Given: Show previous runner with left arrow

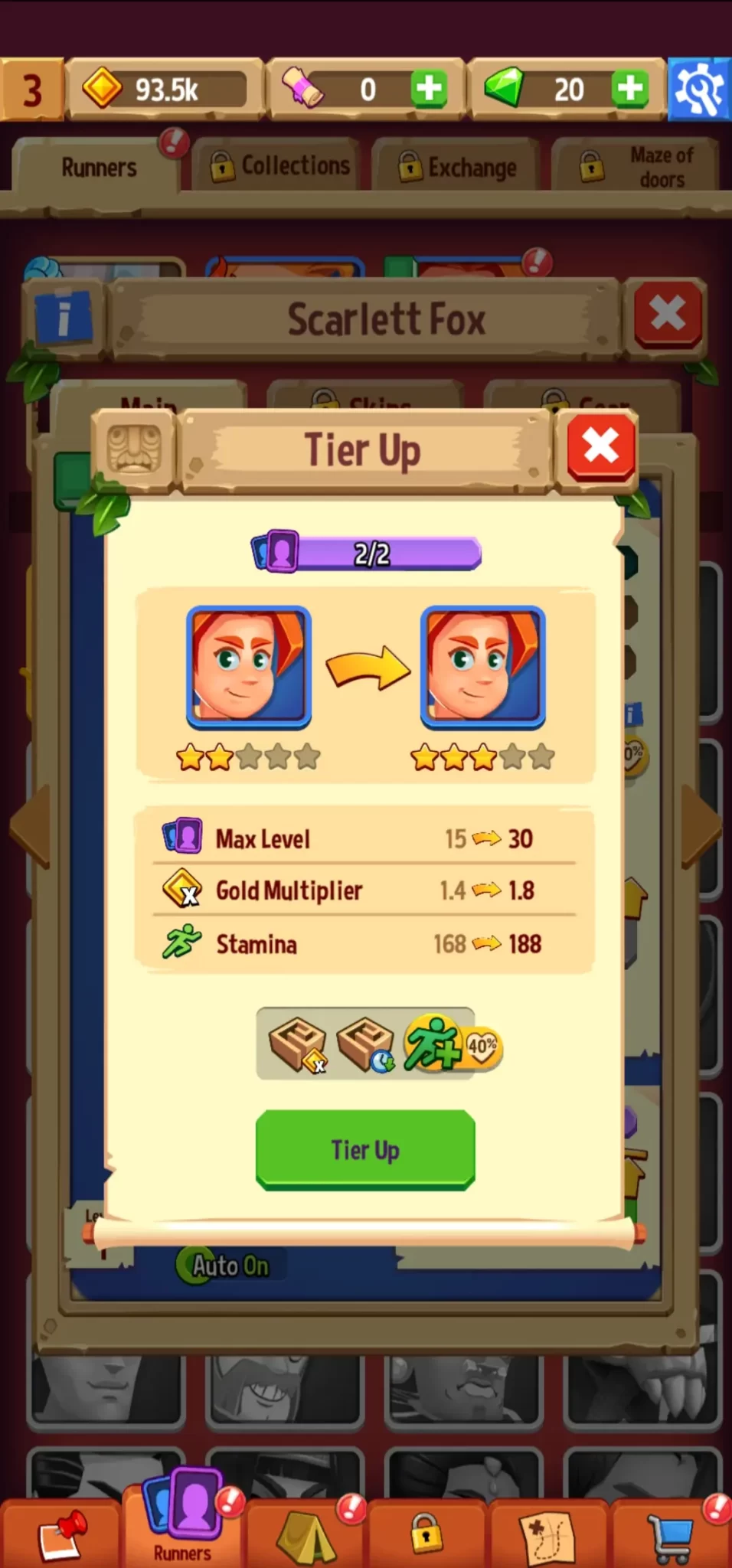Looking at the screenshot, I should coord(31,827).
